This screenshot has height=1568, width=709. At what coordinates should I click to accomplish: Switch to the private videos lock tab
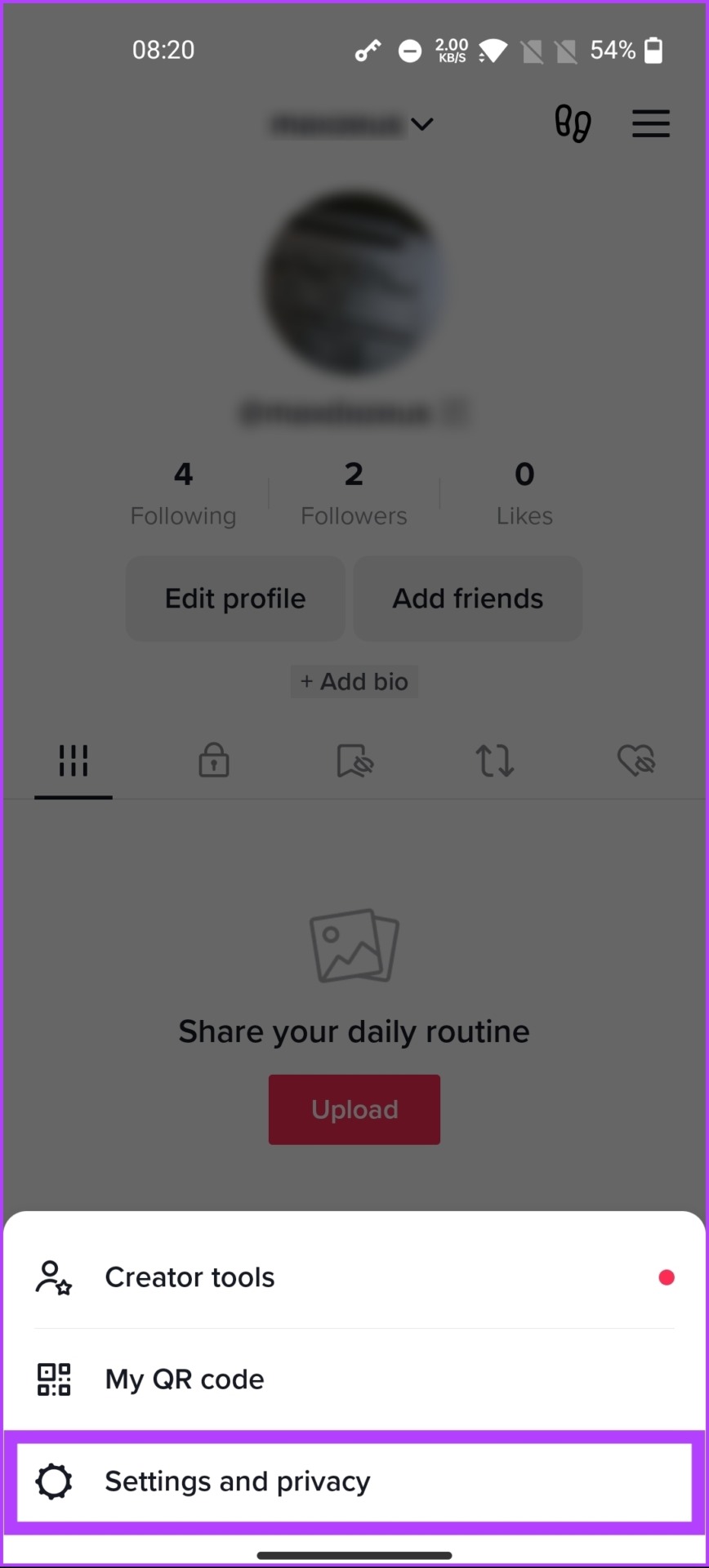point(214,760)
